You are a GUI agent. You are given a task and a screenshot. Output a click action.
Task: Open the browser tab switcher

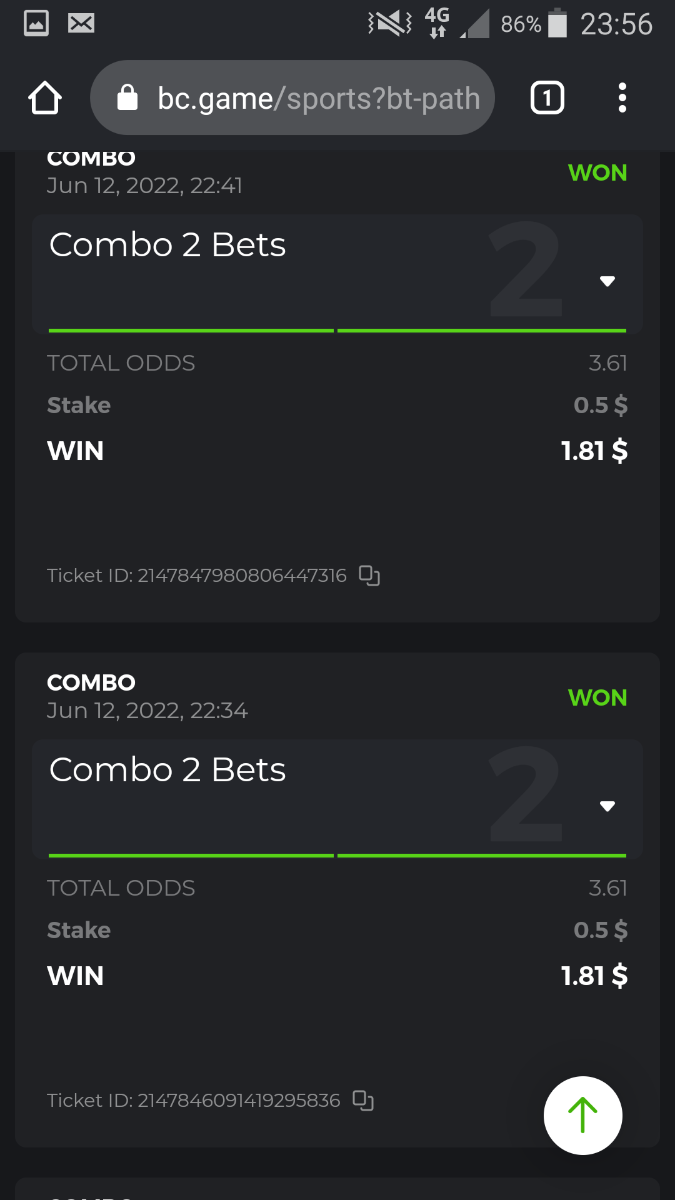coord(547,98)
